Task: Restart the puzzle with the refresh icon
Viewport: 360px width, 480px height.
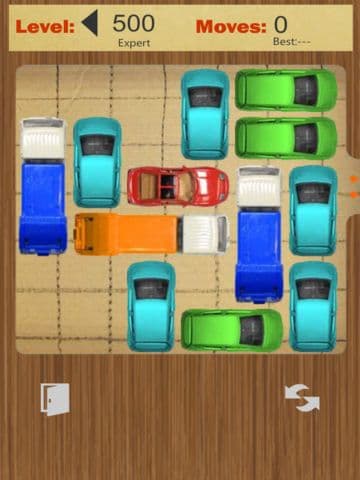Action: coord(302,398)
